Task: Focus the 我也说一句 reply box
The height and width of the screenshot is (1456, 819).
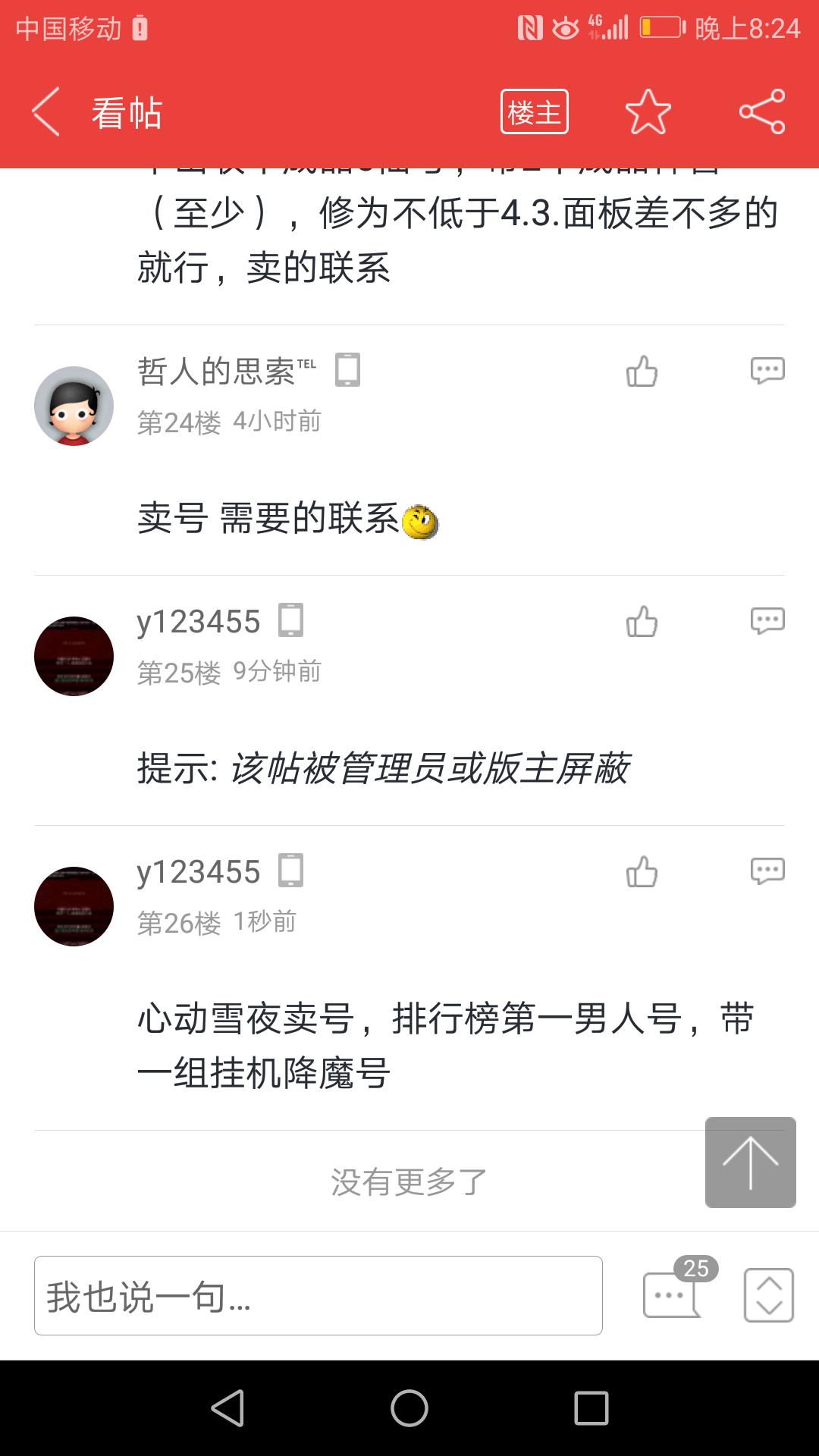Action: 318,1295
